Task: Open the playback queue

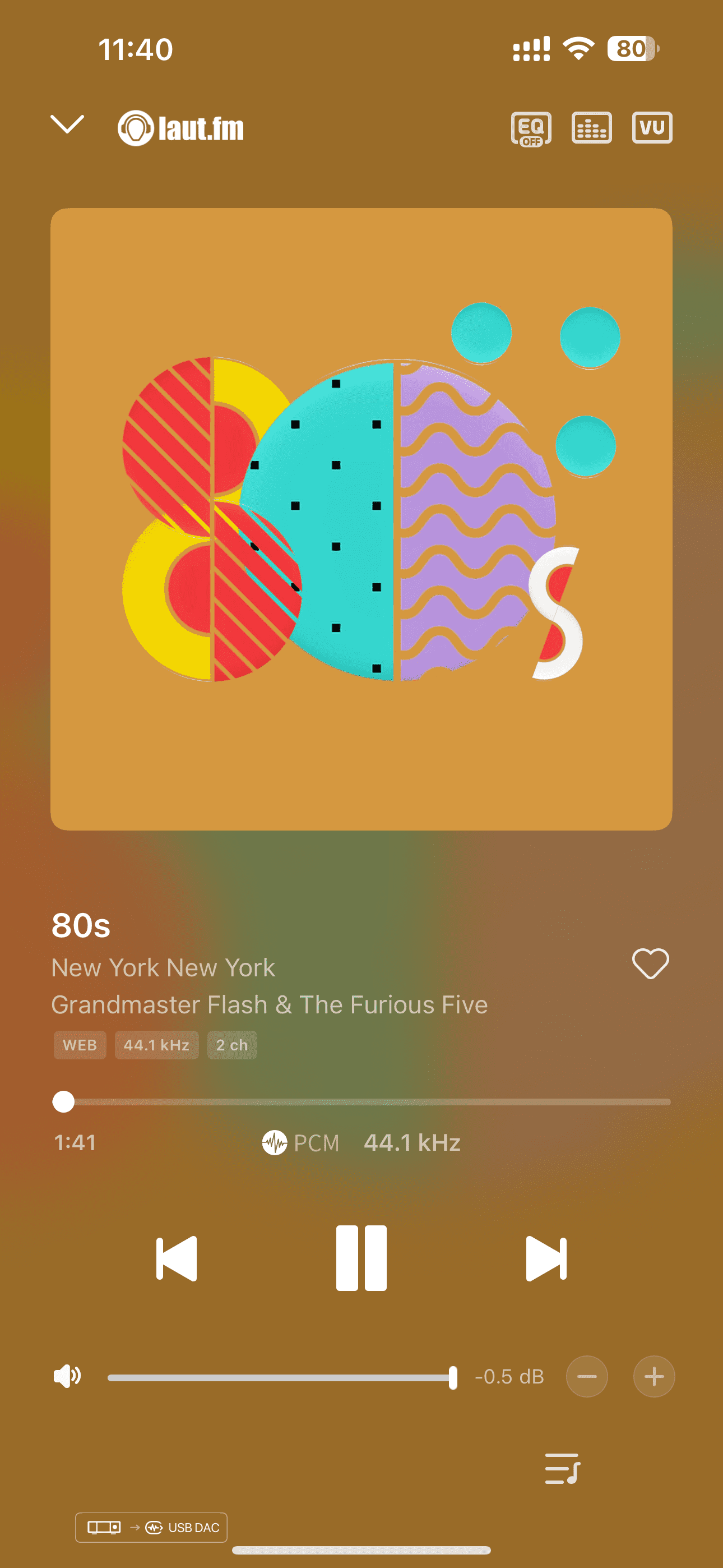Action: pos(562,1469)
